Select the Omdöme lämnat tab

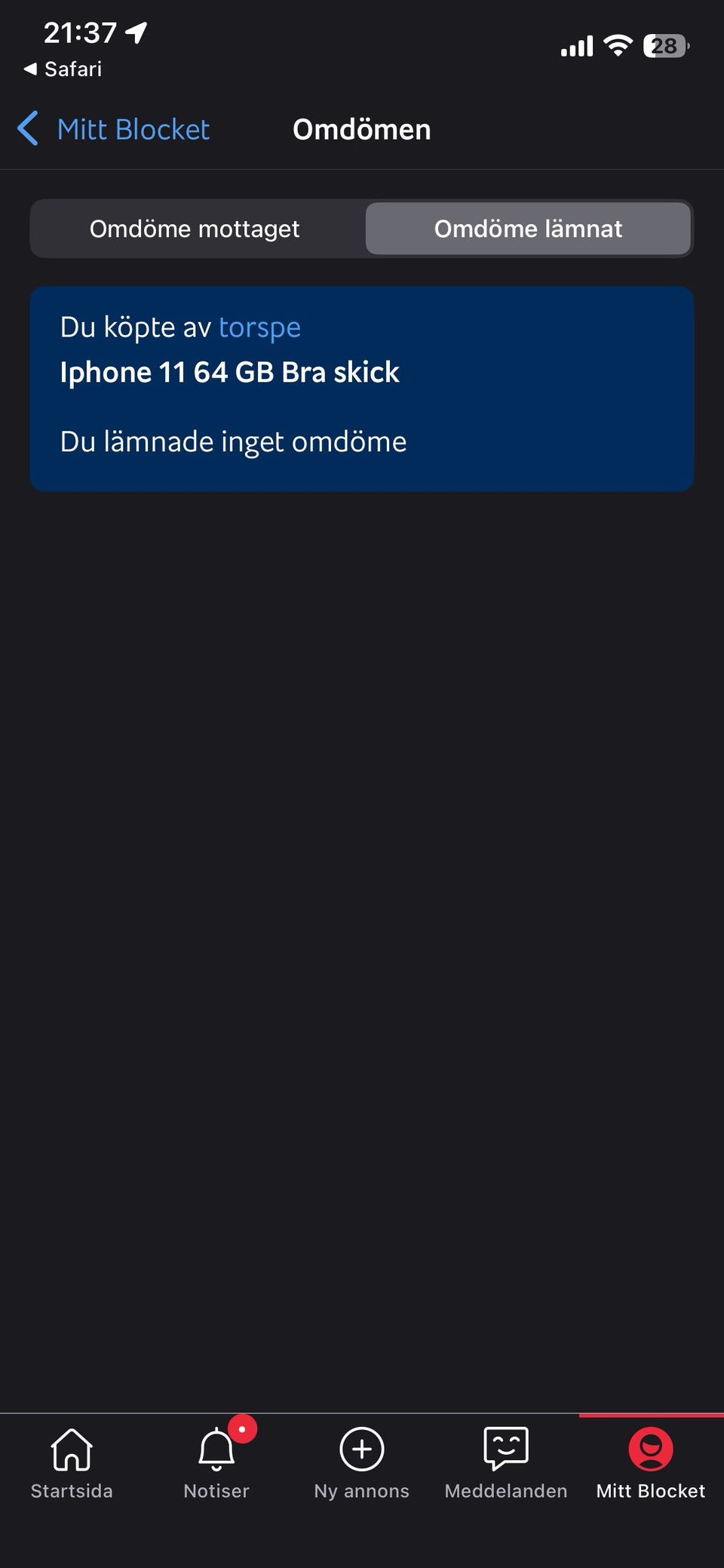(x=529, y=229)
